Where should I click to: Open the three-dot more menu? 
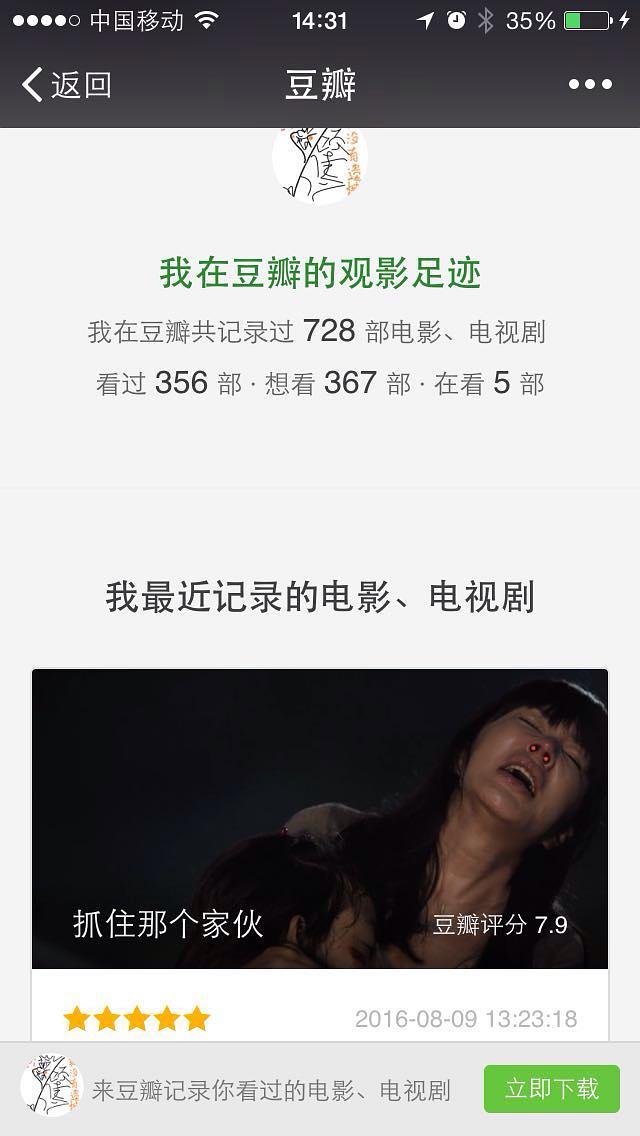click(590, 85)
